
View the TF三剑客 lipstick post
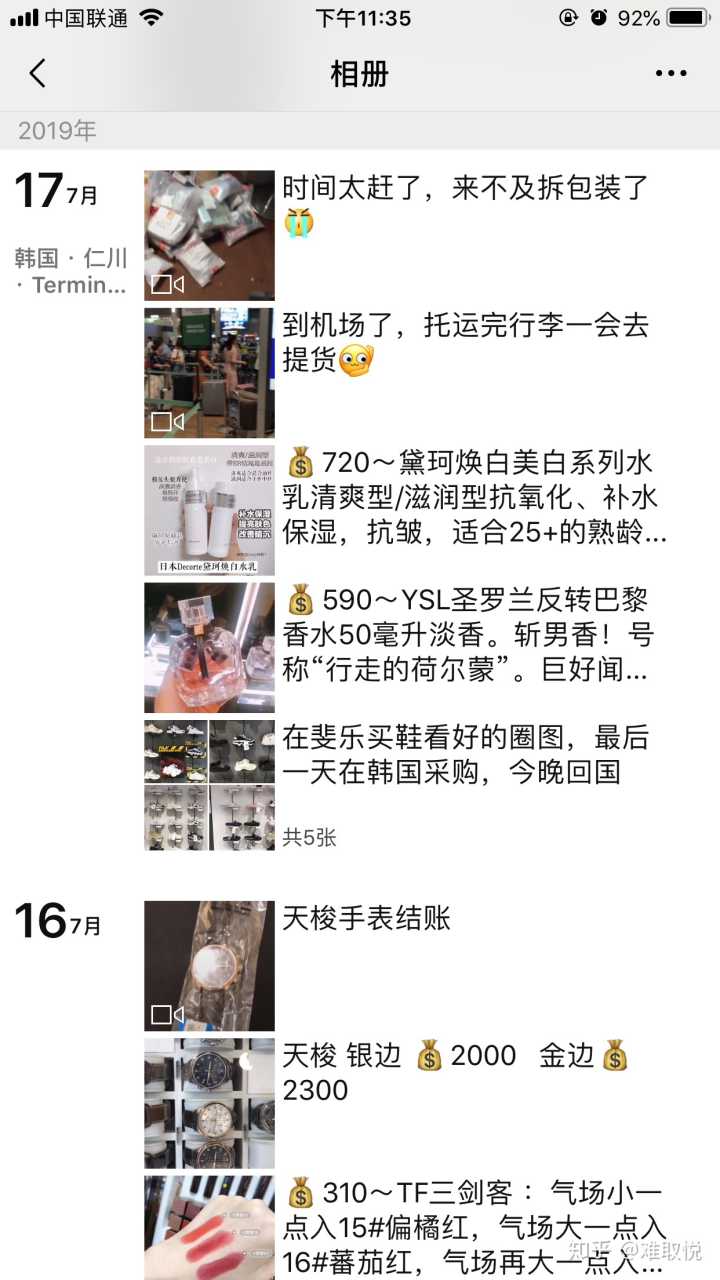[x=209, y=1228]
